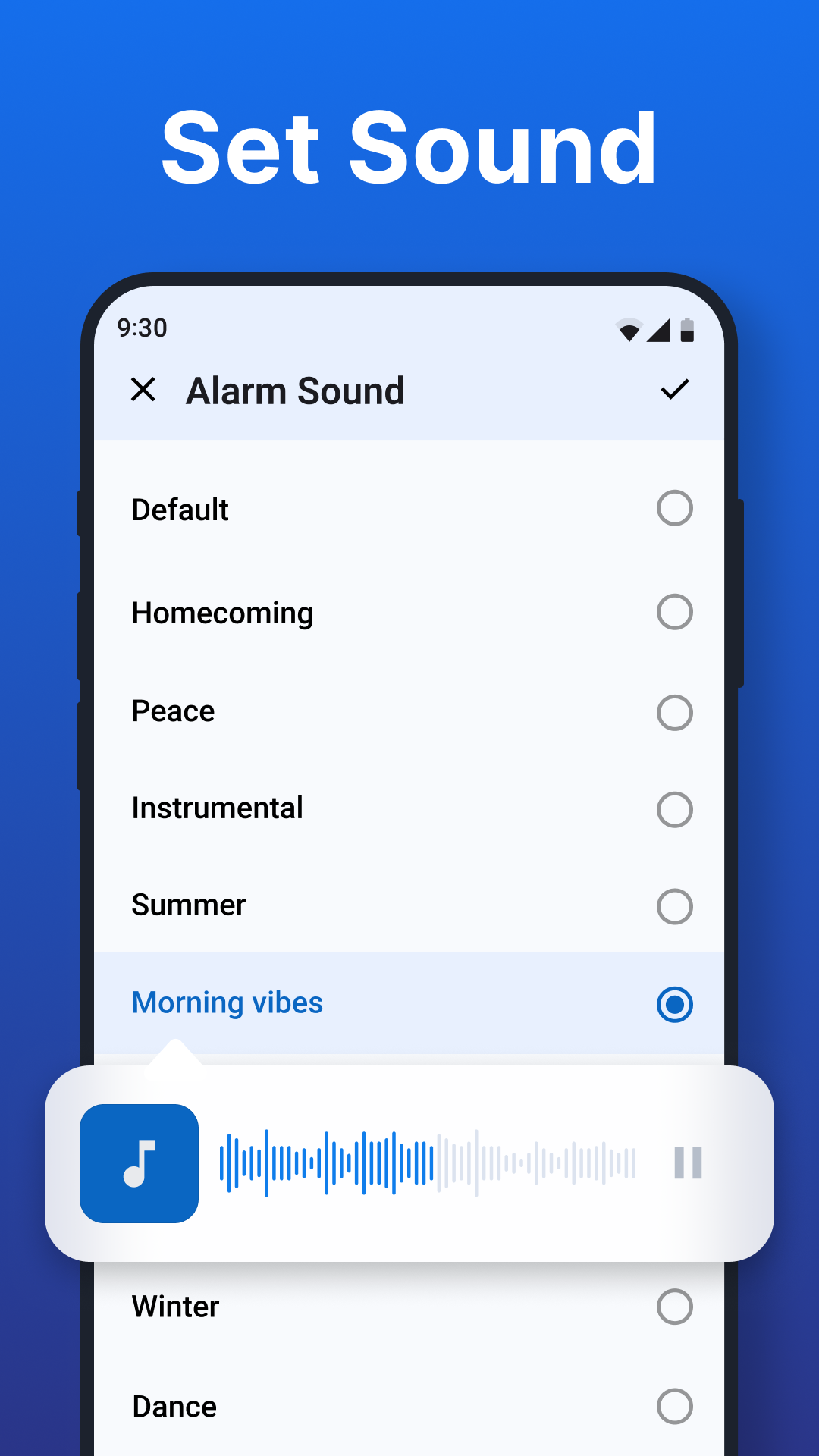Tap the music note icon in player
Screen dimensions: 819x1456
click(x=140, y=1164)
